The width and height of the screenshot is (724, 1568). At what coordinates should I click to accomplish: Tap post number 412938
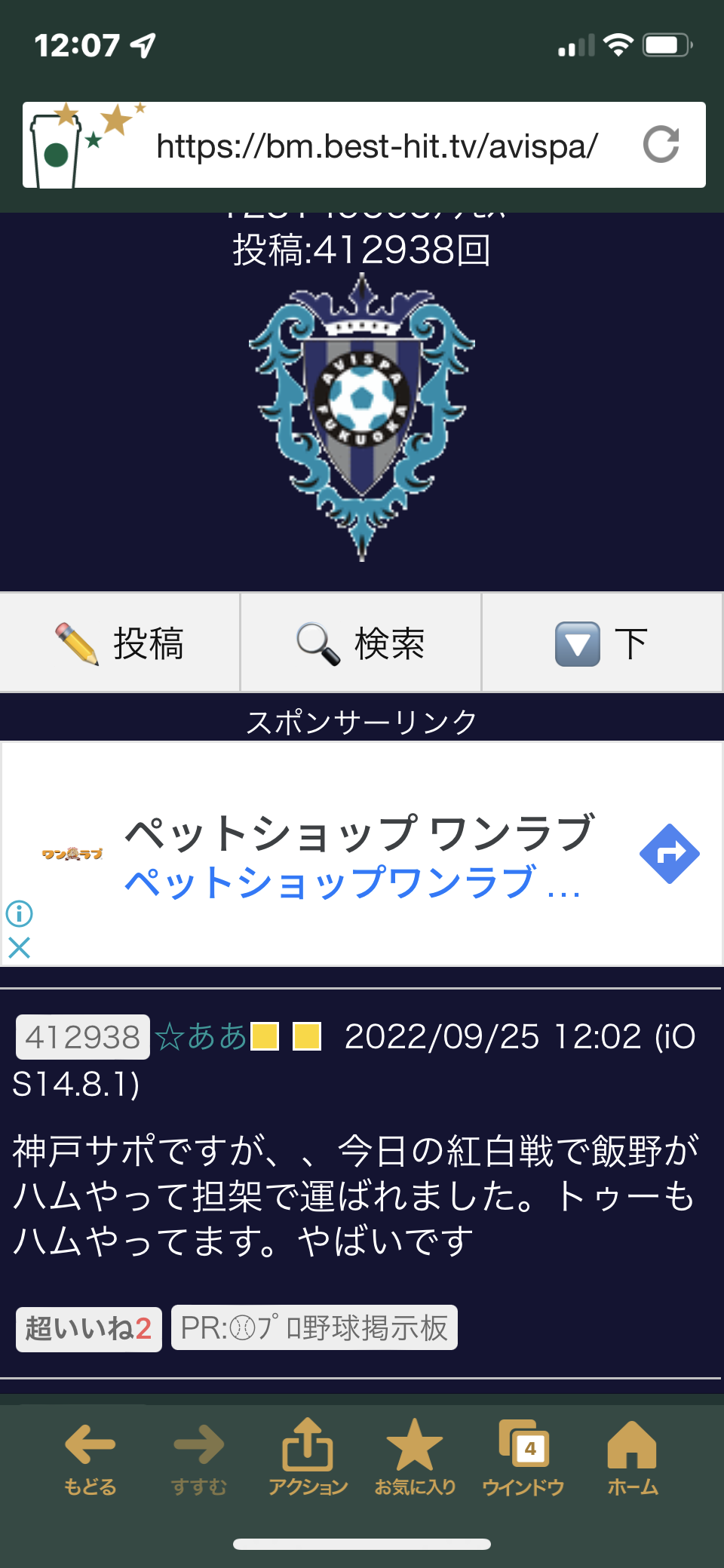[83, 1037]
